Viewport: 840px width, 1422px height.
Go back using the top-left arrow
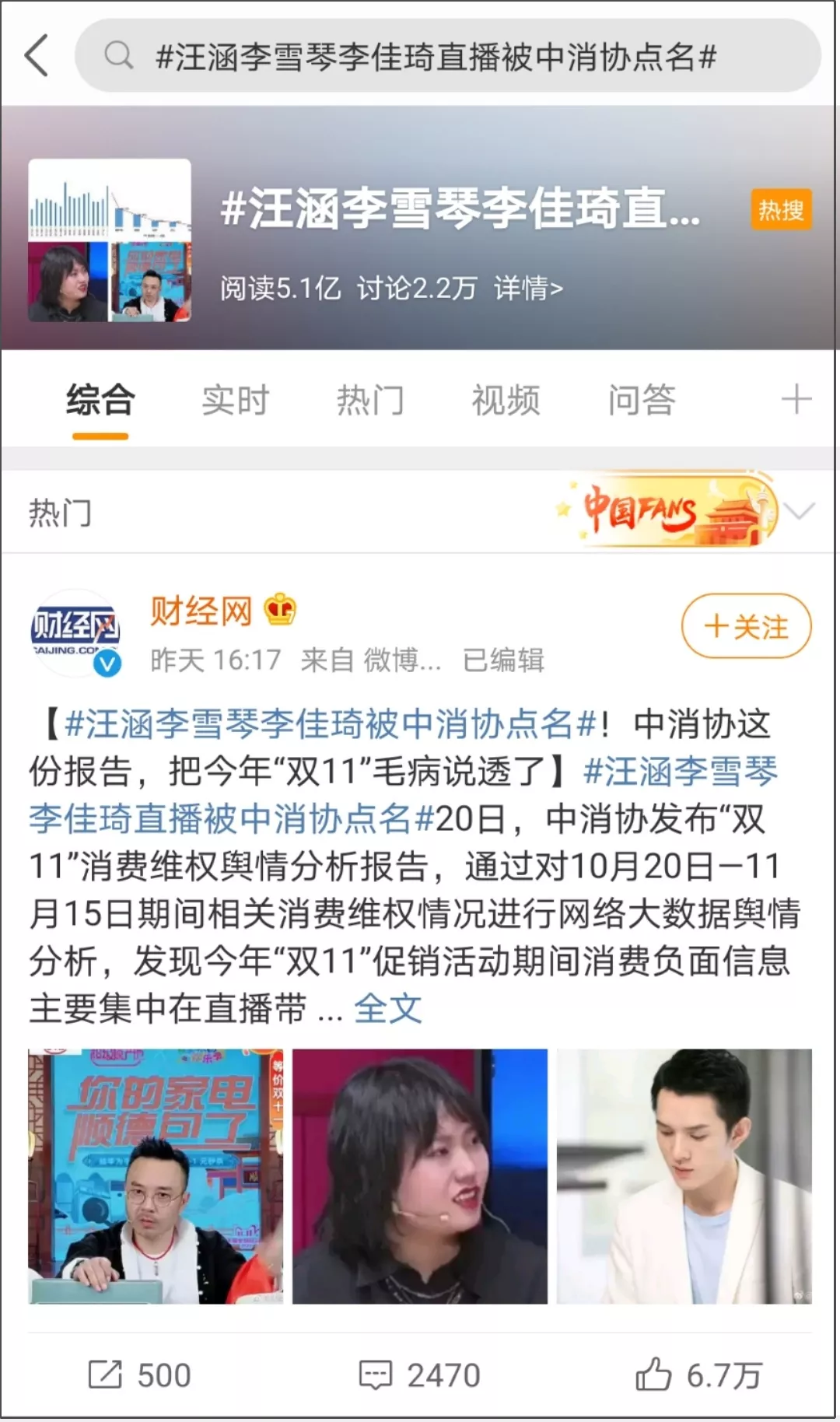click(37, 56)
